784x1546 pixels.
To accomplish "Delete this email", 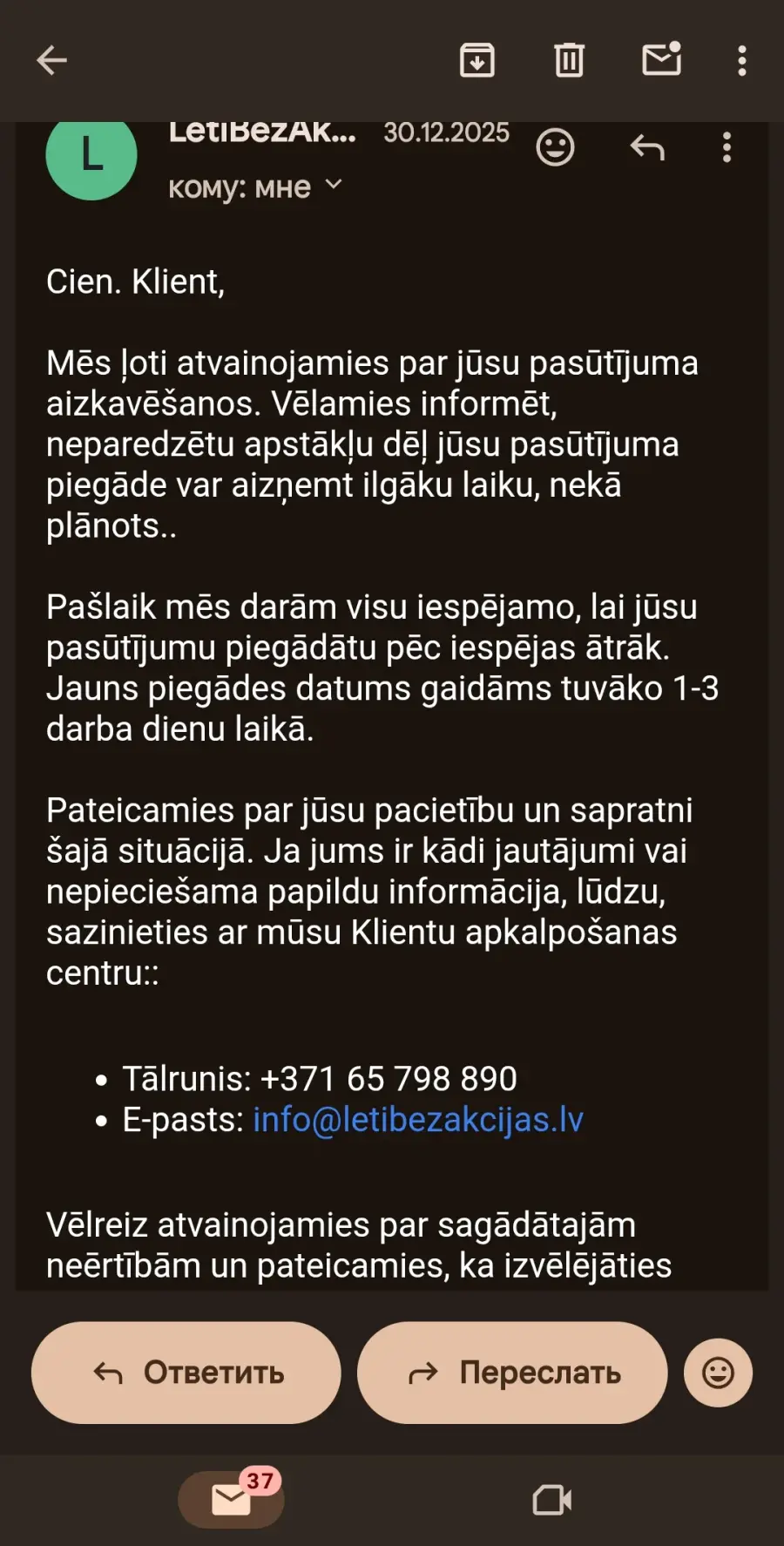I will tap(569, 60).
